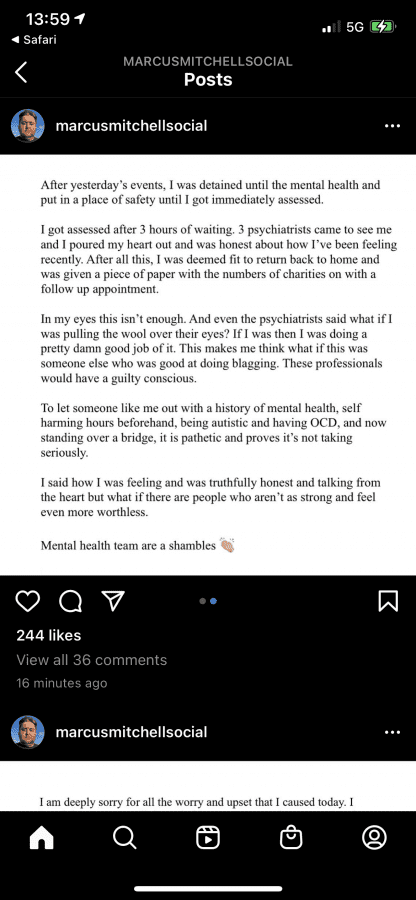Open the Shop tab
This screenshot has width=416, height=900.
tap(291, 839)
